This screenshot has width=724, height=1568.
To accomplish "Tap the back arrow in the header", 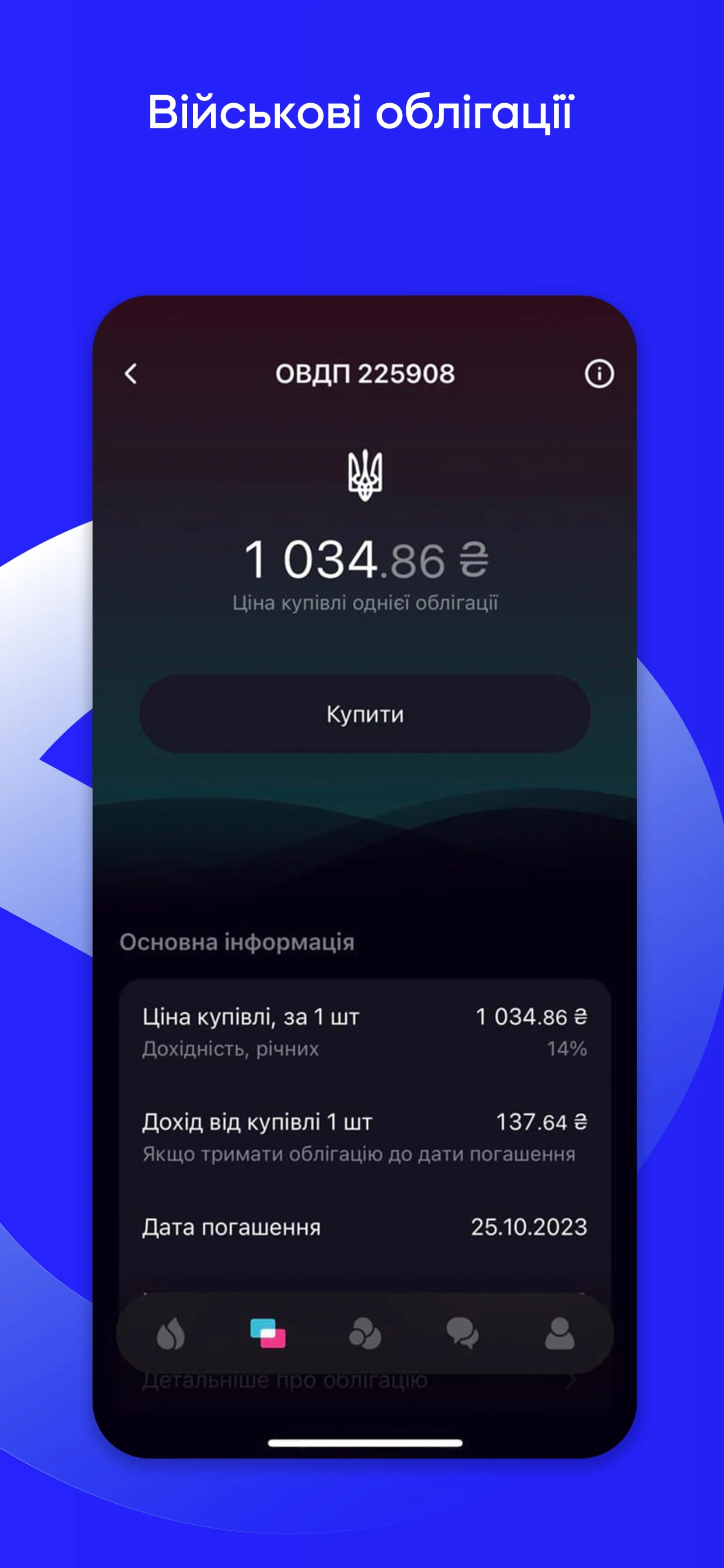I will (131, 374).
